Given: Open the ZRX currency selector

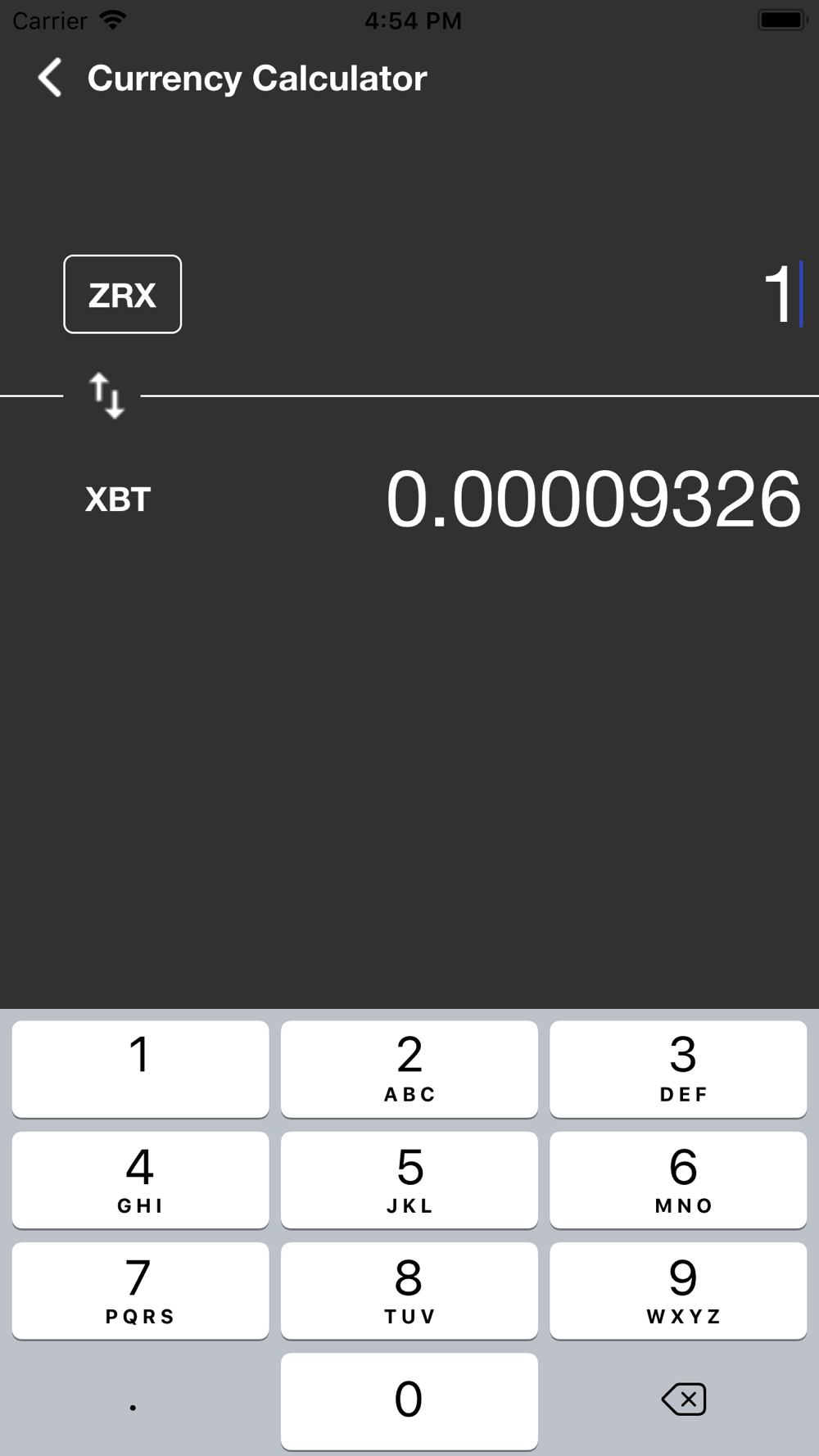Looking at the screenshot, I should (x=123, y=294).
